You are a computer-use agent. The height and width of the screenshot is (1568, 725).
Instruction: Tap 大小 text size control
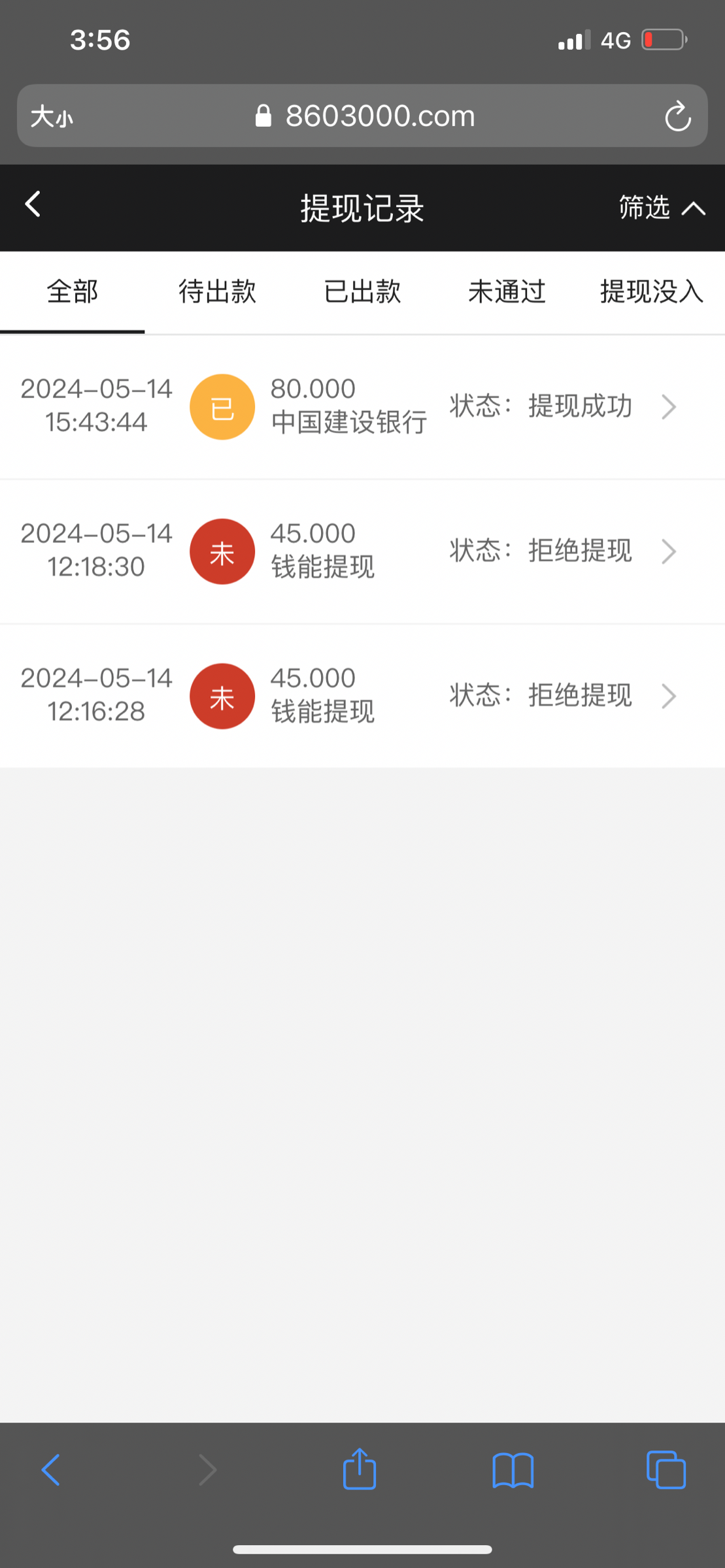pyautogui.click(x=50, y=116)
